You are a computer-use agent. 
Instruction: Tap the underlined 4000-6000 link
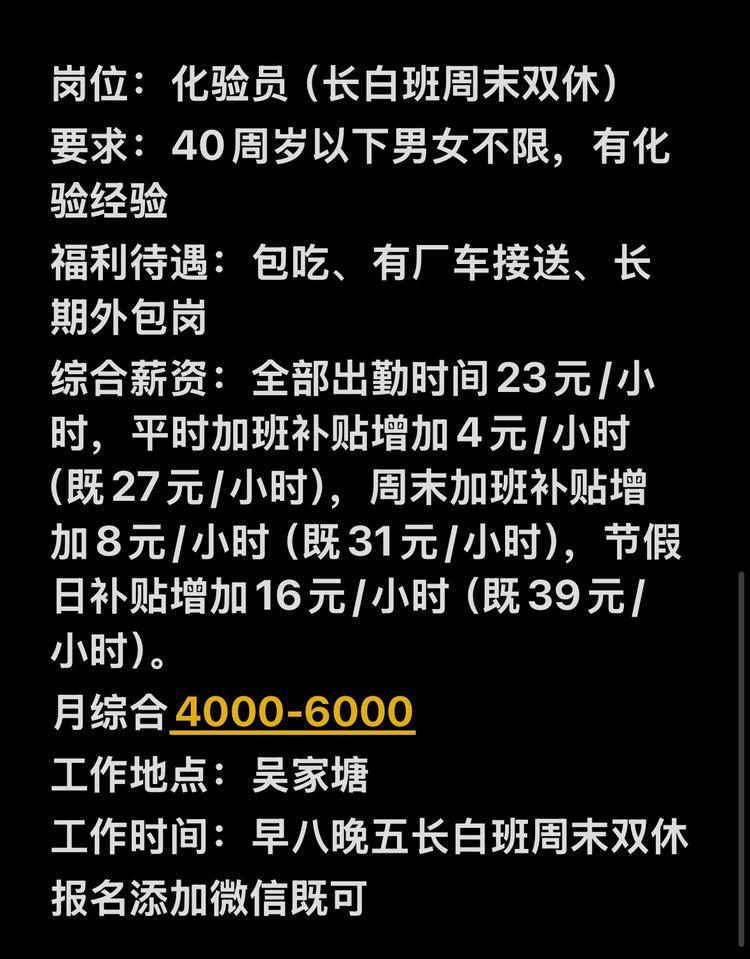(293, 712)
